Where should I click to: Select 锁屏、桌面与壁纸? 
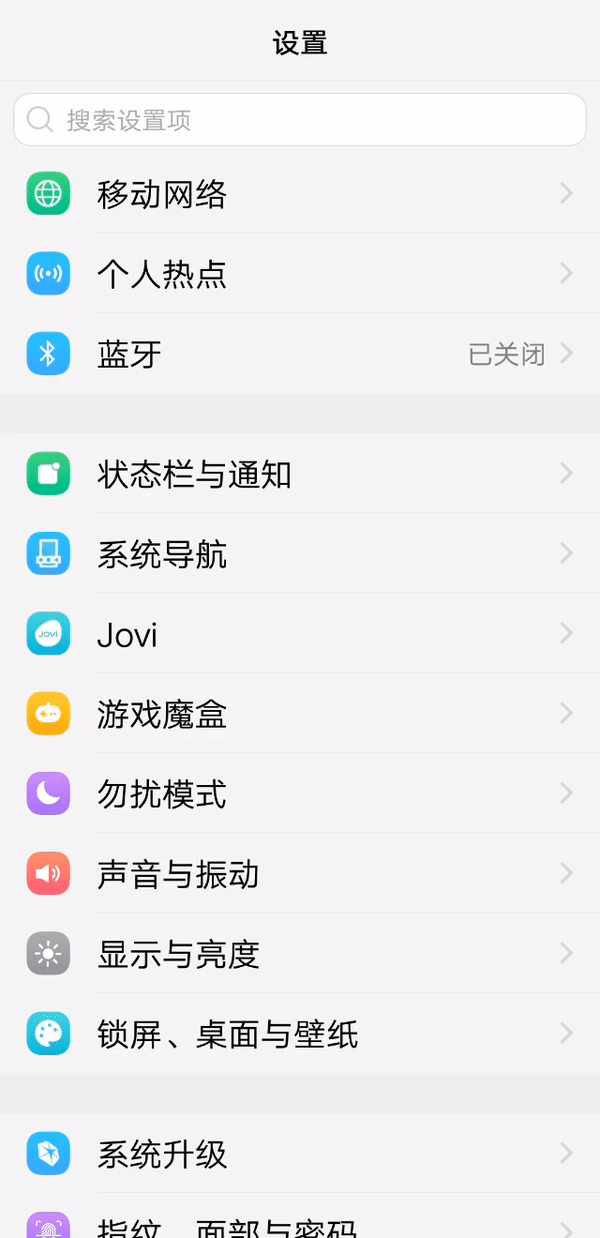(300, 1033)
